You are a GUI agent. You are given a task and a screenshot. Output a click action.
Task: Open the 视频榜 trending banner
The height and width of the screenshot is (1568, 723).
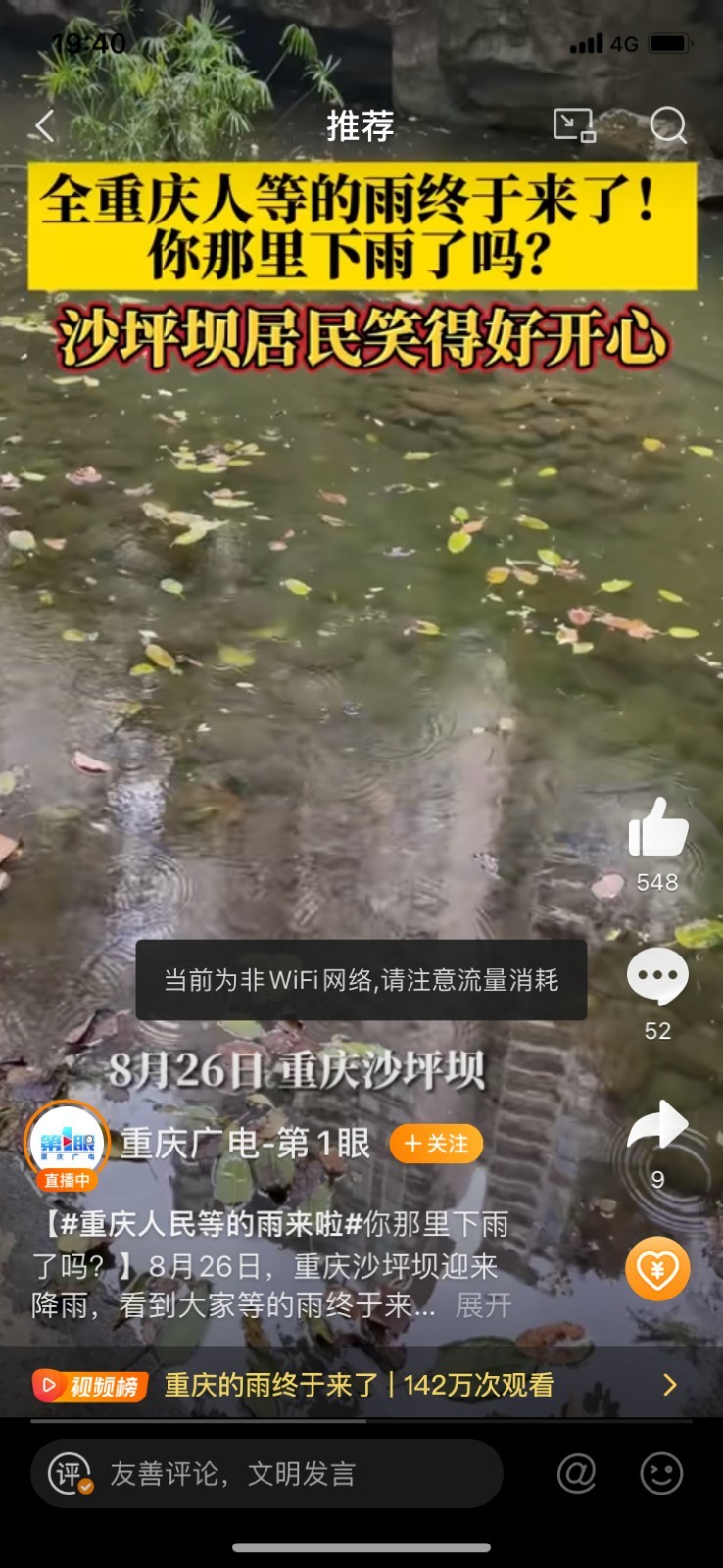coord(361,1385)
